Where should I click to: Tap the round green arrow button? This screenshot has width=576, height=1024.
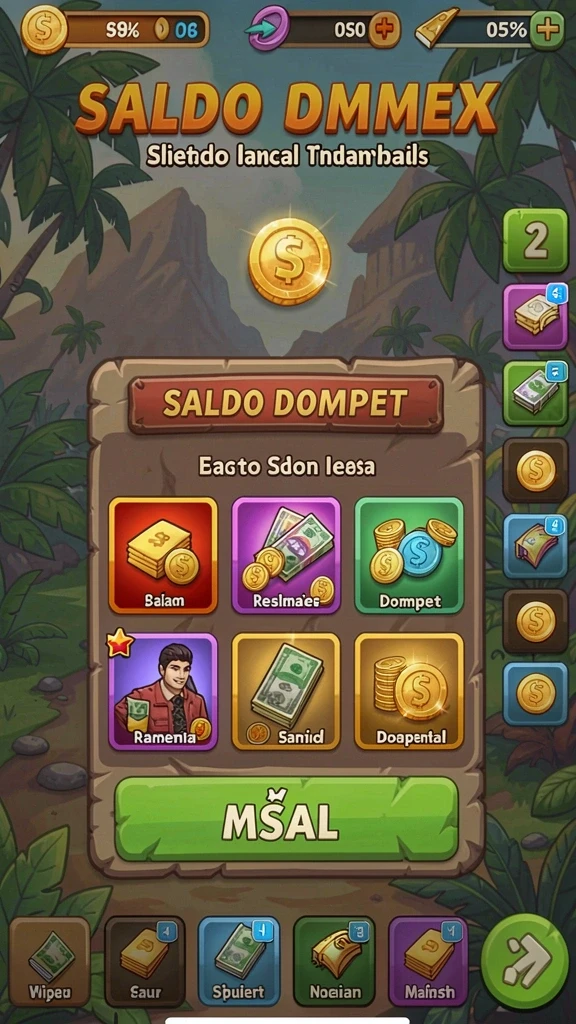coord(525,961)
